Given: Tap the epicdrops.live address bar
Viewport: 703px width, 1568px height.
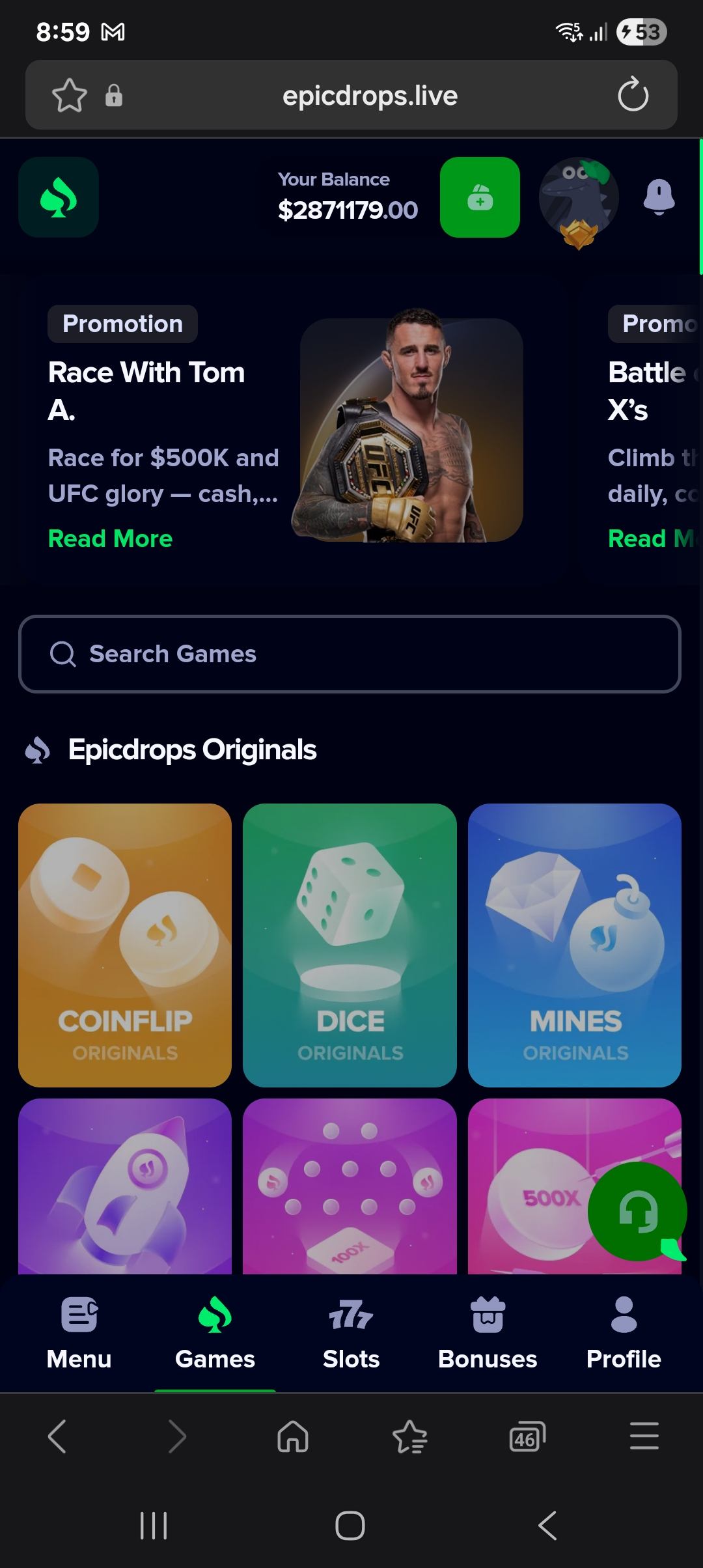Looking at the screenshot, I should (x=370, y=96).
